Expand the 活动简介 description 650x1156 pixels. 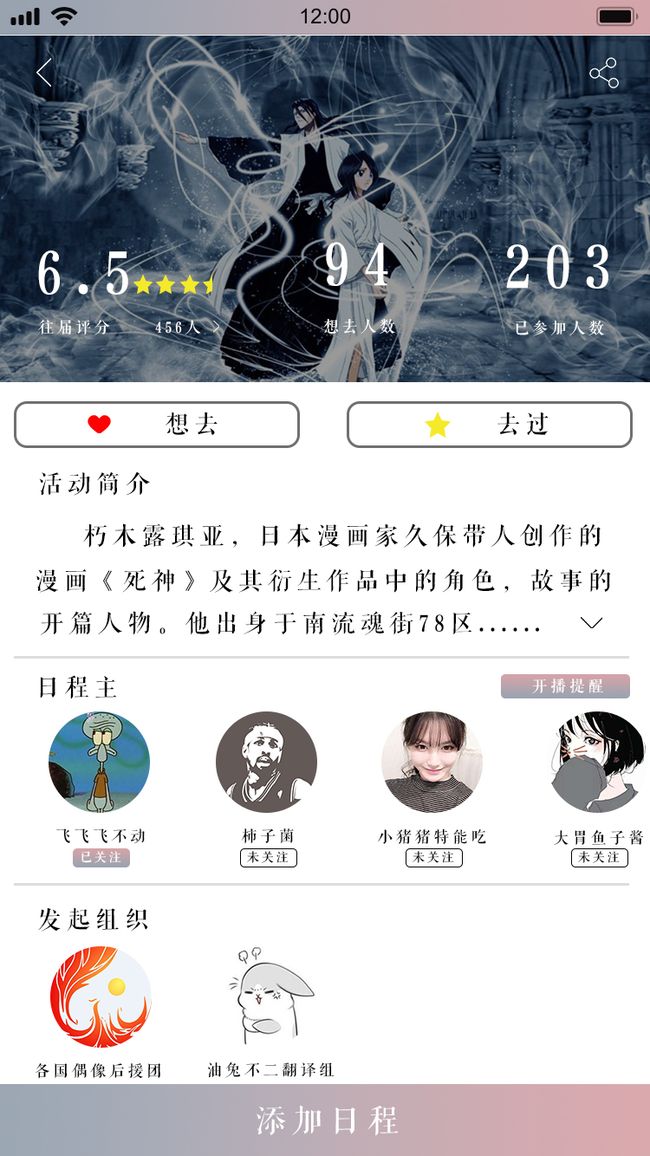(x=591, y=624)
